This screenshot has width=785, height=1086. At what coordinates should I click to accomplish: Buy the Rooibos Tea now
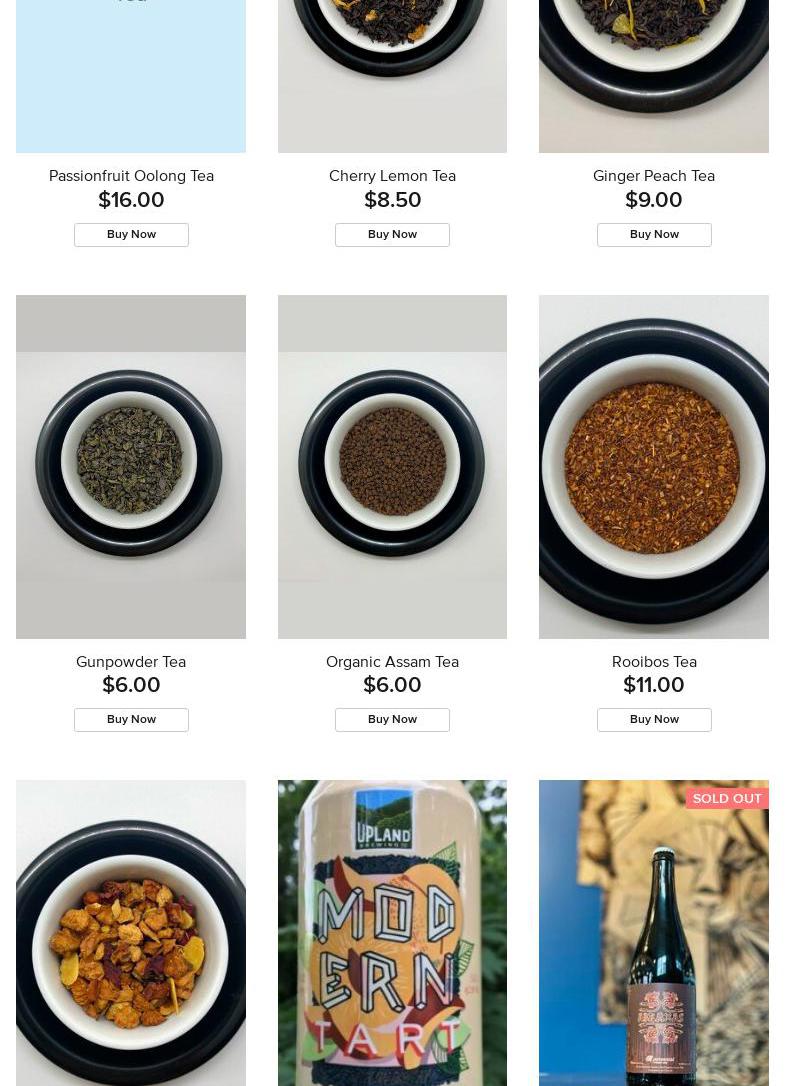click(654, 720)
